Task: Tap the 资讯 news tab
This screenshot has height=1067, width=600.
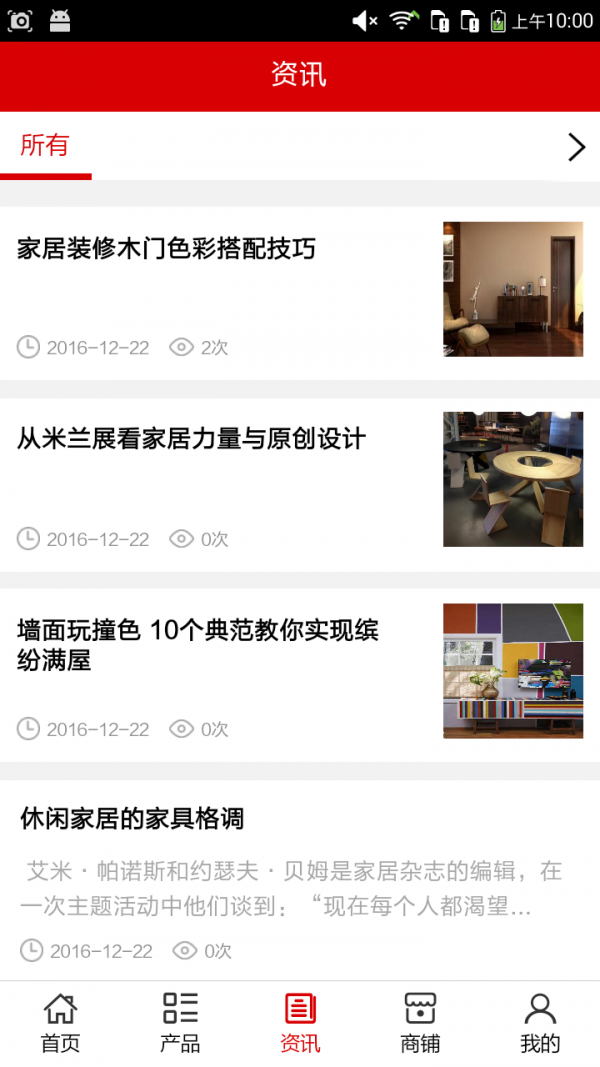Action: coord(300,1023)
